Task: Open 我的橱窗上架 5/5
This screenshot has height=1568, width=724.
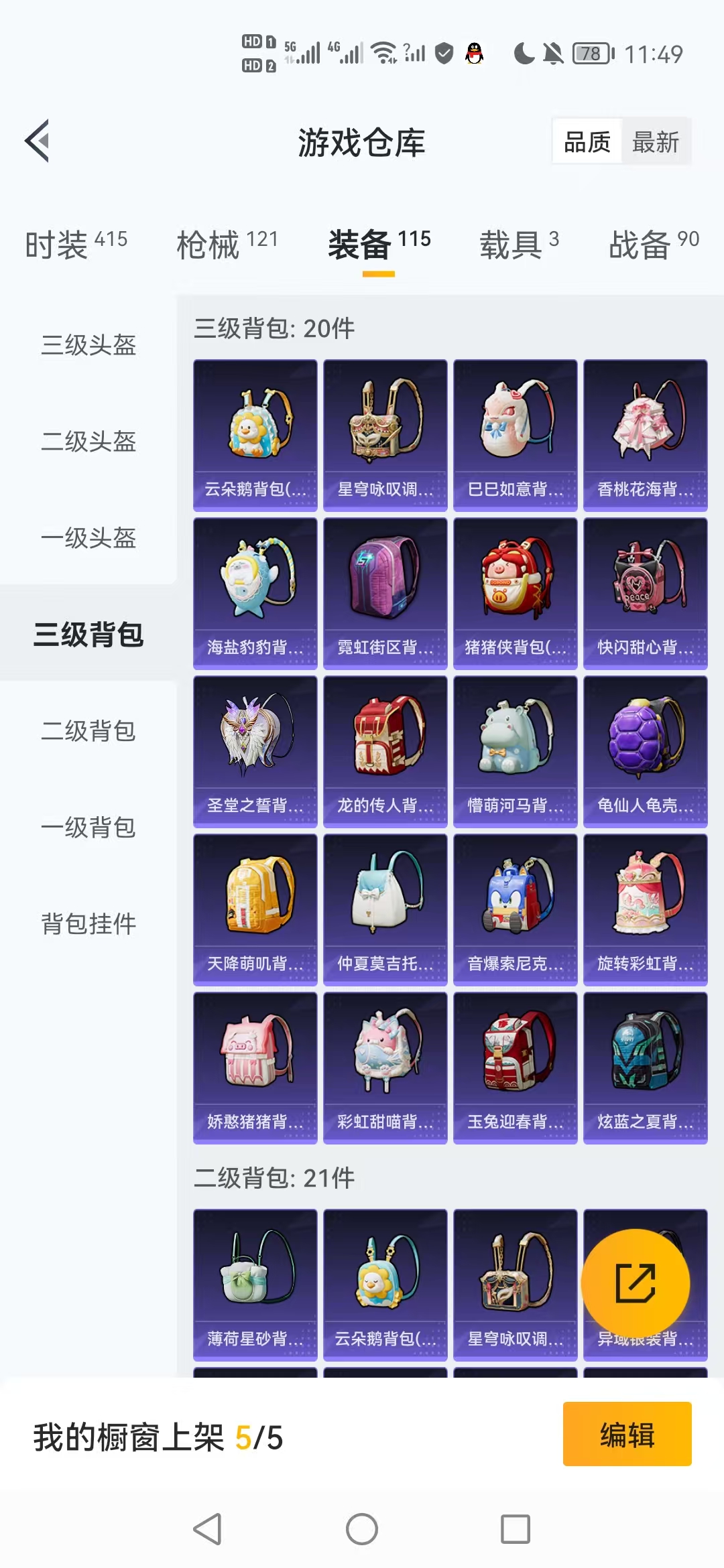Action: point(158,1437)
